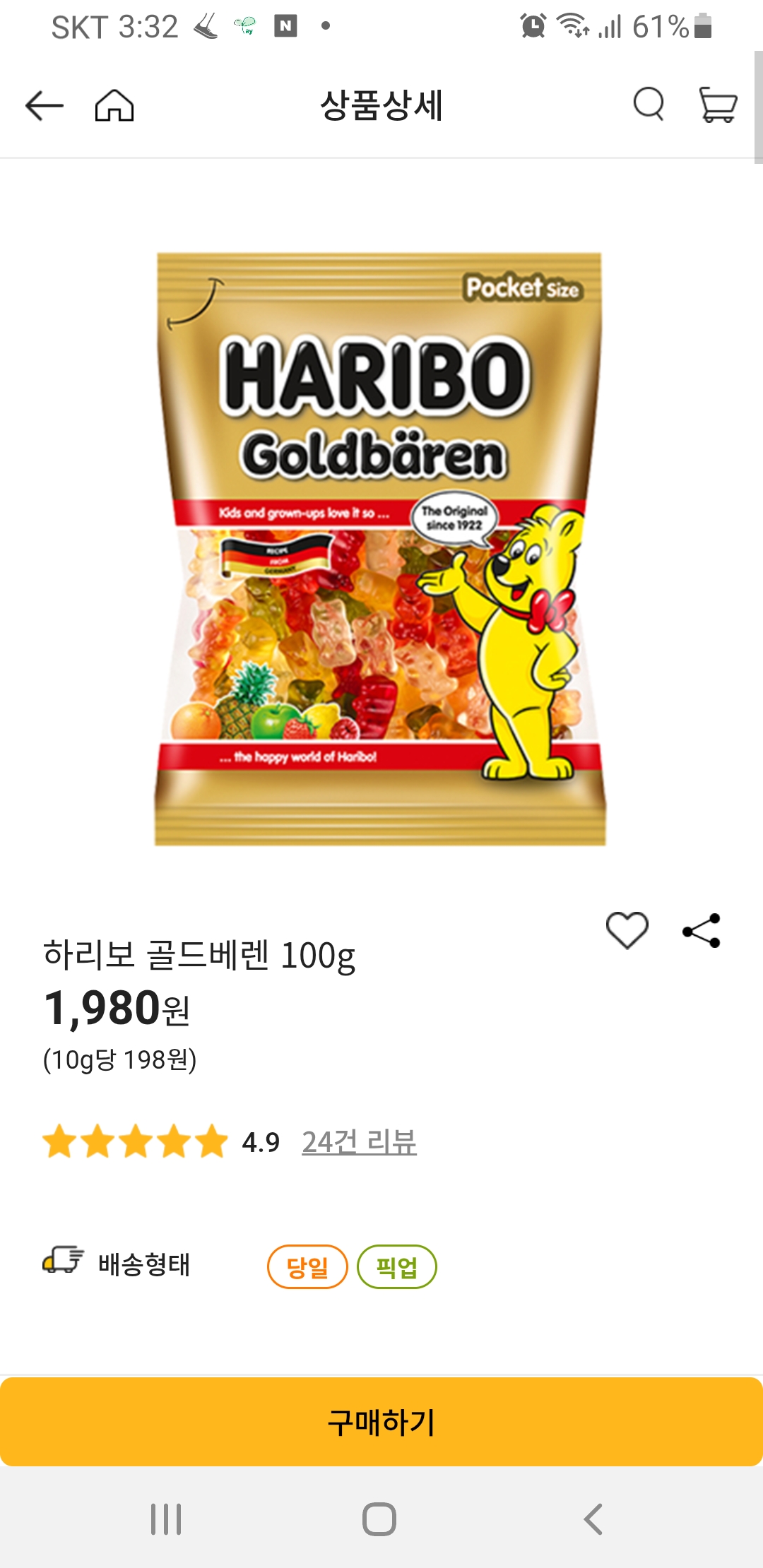This screenshot has height=1568, width=763.
Task: Select the 픽업 pickup option badge
Action: click(397, 1265)
